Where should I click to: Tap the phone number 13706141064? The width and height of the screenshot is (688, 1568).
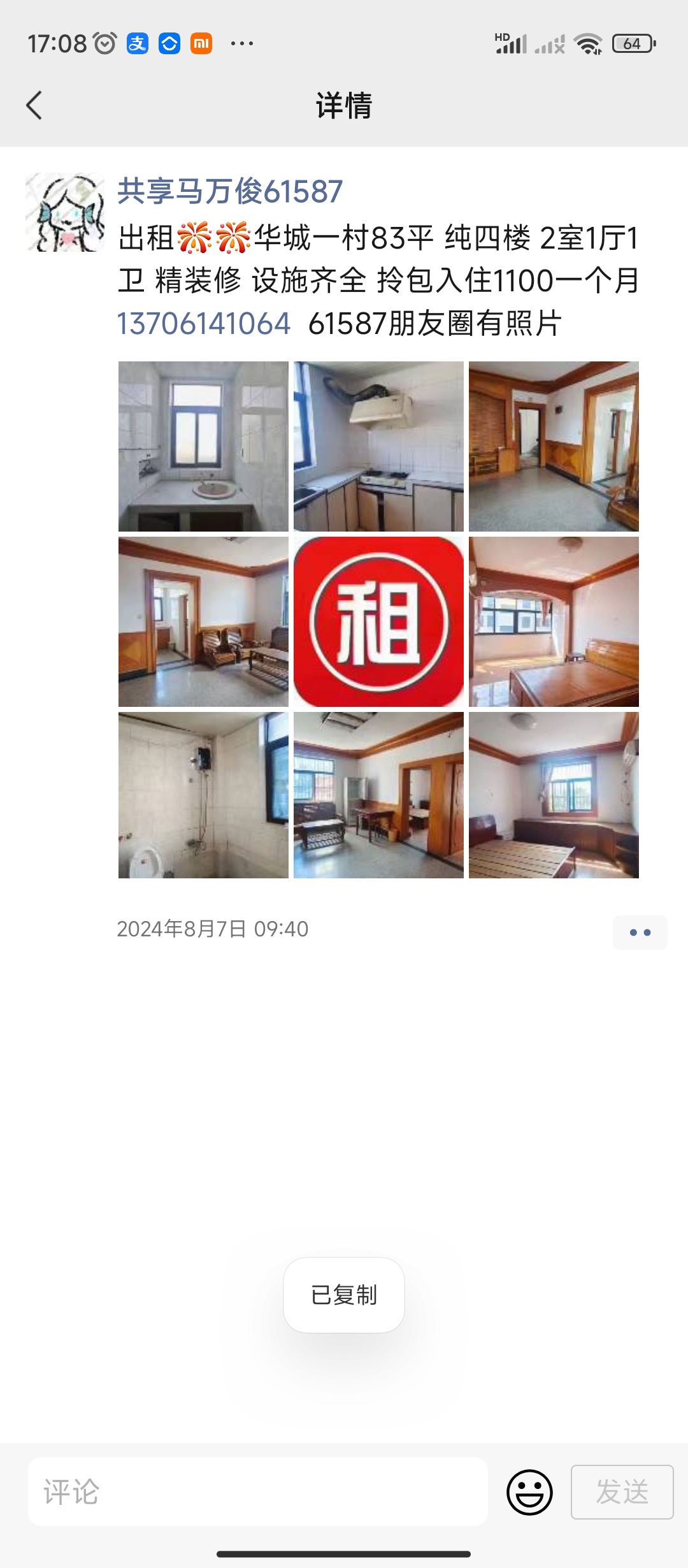[204, 323]
